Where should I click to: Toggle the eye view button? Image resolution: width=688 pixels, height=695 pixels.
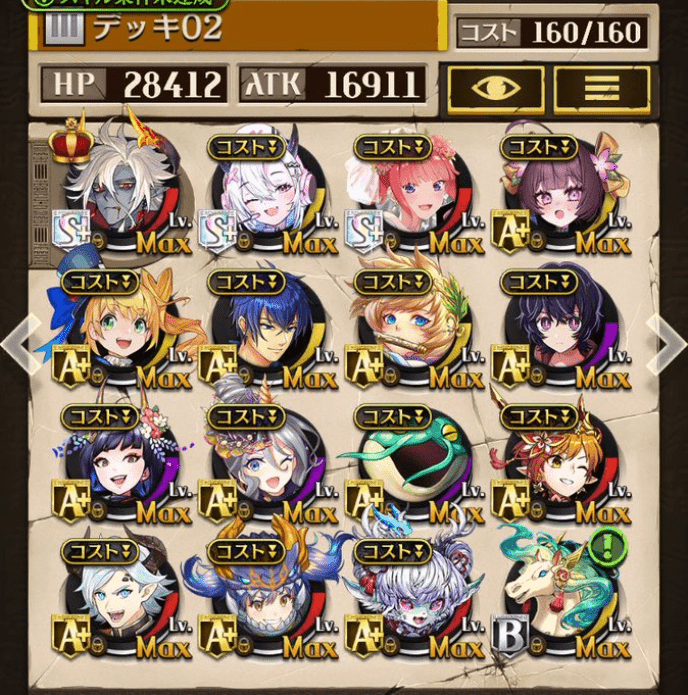495,89
